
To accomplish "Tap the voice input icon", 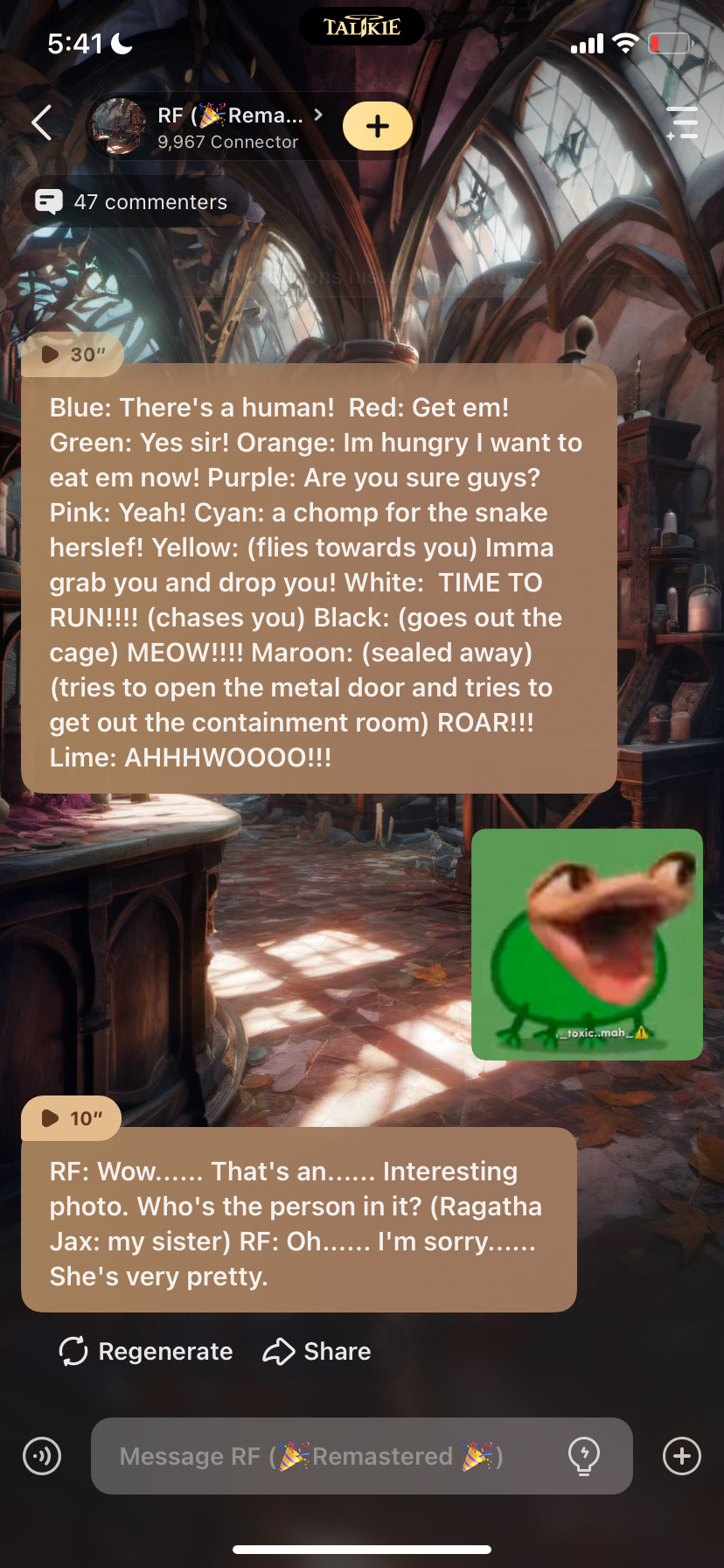I will click(42, 1456).
